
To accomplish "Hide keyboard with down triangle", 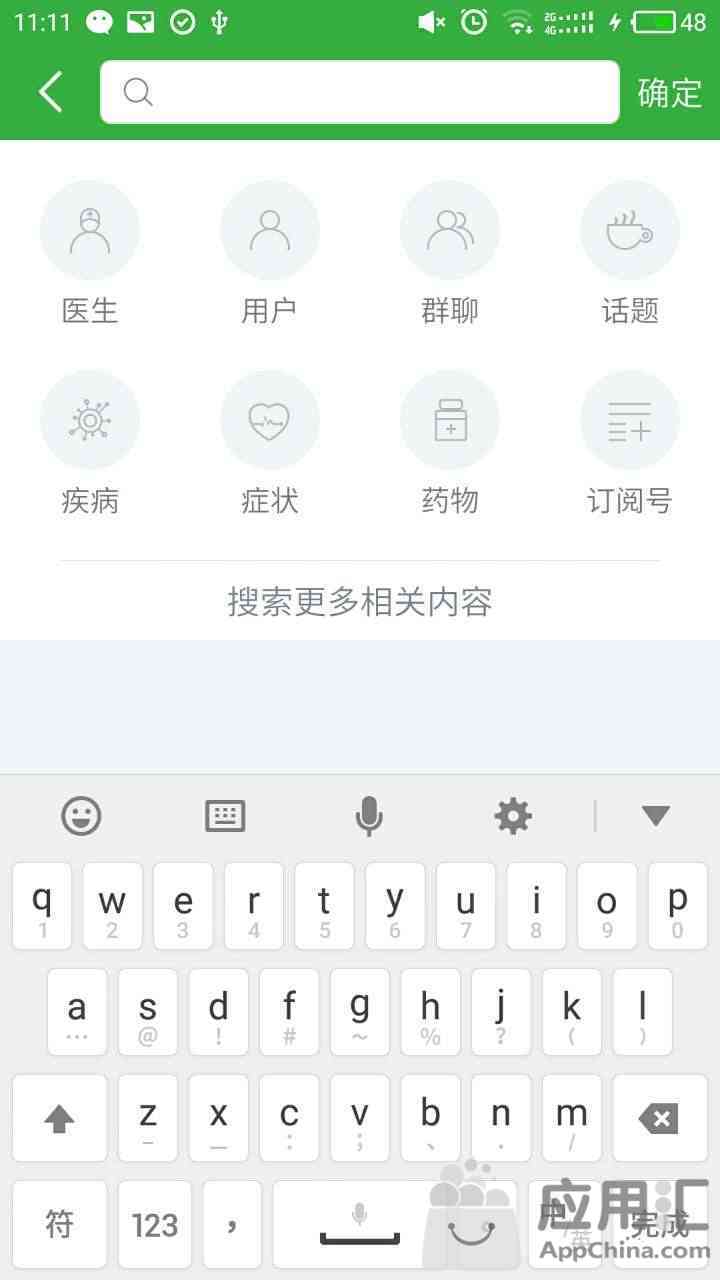I will pos(655,816).
